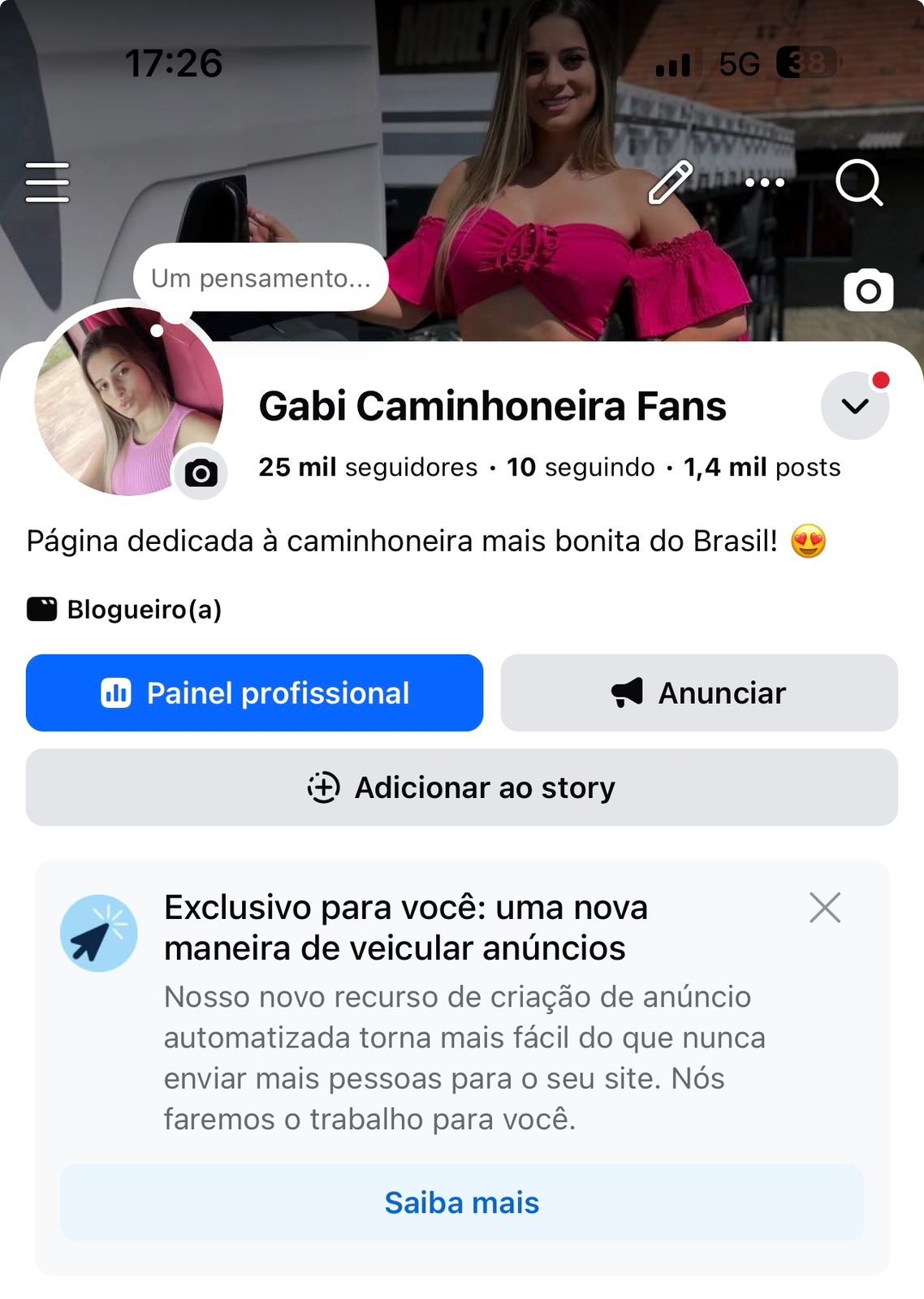Screen dimensions: 924x1299
Task: Tap the Anunciar button
Action: coord(699,693)
